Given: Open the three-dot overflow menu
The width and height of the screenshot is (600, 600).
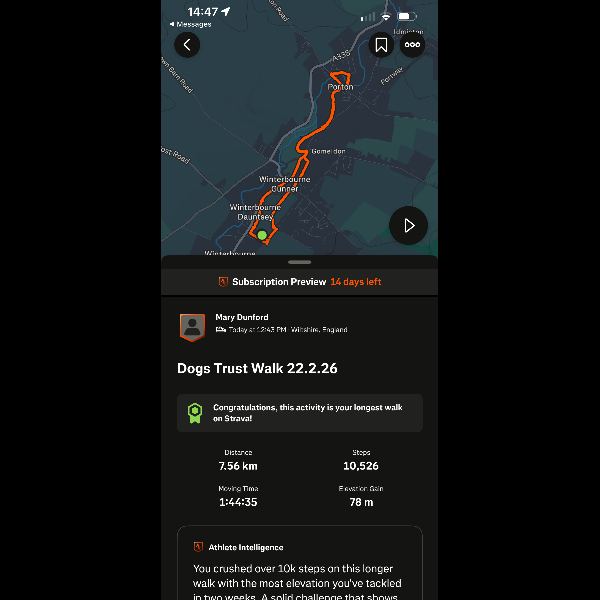Looking at the screenshot, I should (x=412, y=45).
